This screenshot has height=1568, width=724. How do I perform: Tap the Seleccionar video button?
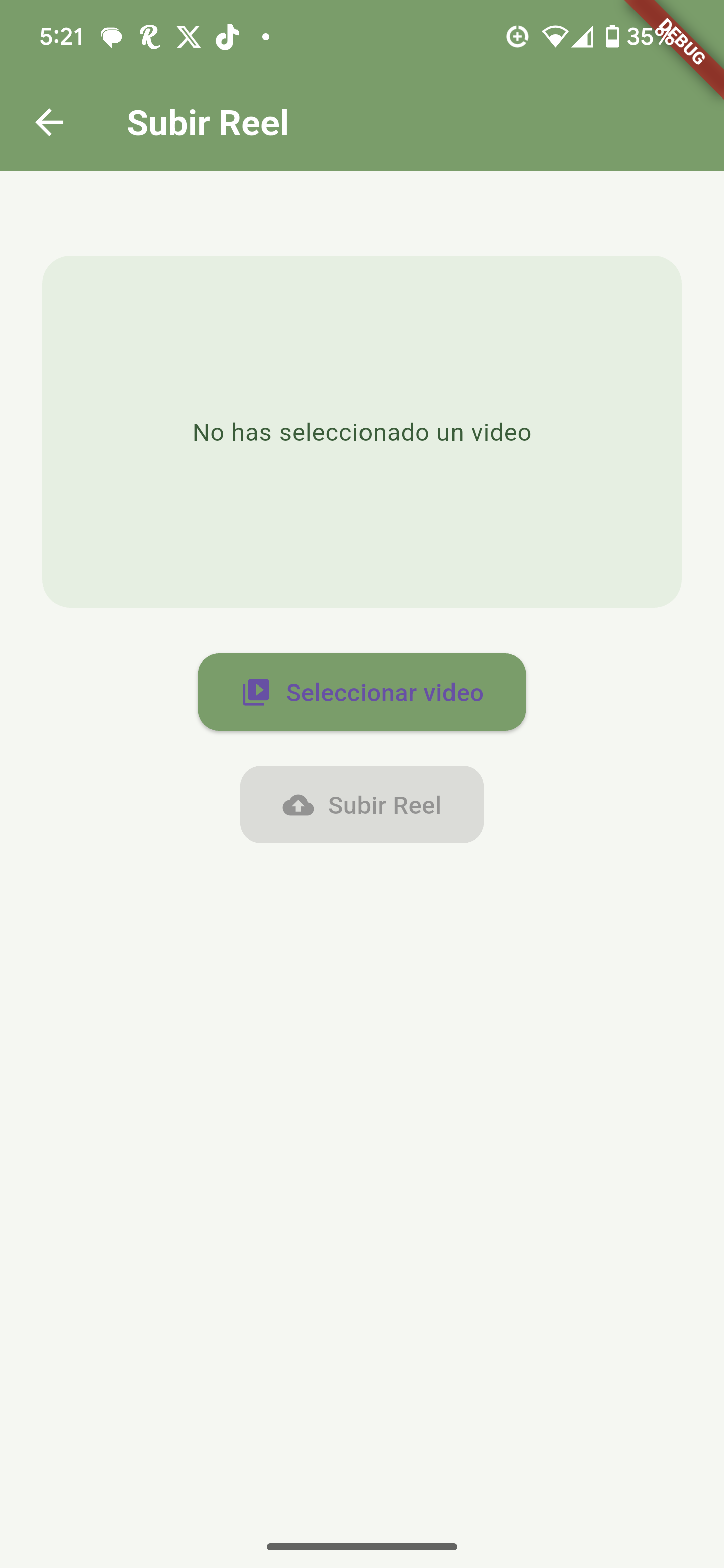click(x=361, y=692)
